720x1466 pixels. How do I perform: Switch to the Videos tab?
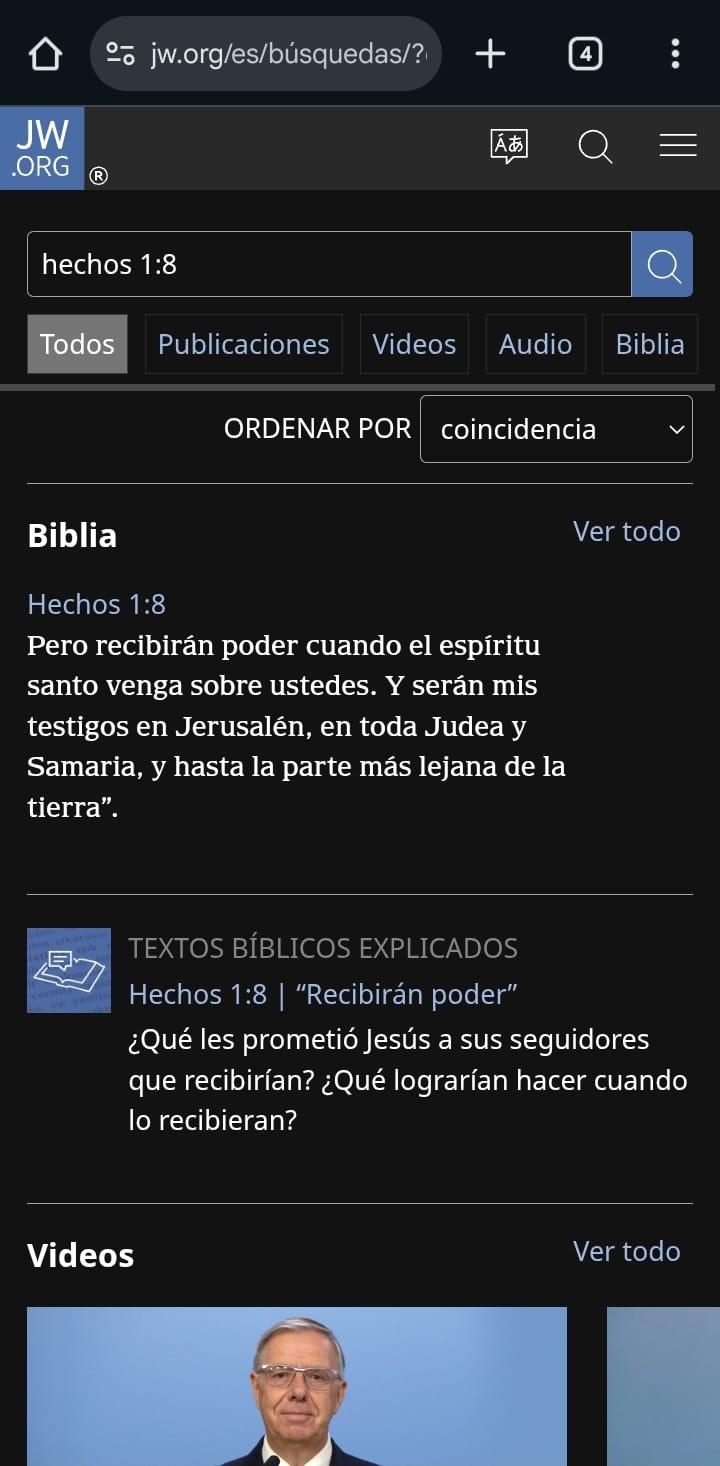(414, 344)
